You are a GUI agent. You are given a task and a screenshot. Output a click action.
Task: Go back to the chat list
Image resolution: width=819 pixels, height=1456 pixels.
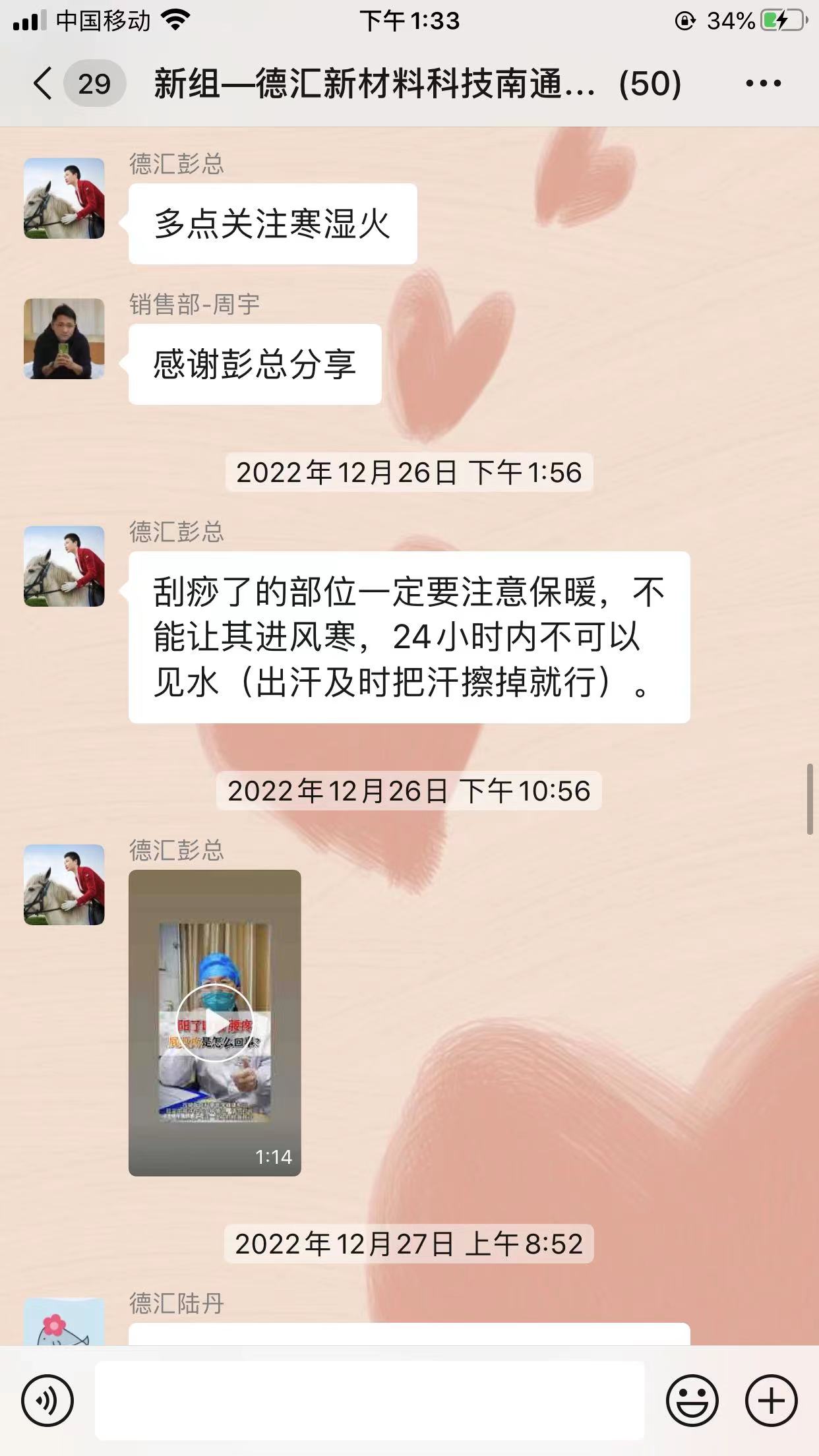click(x=44, y=84)
